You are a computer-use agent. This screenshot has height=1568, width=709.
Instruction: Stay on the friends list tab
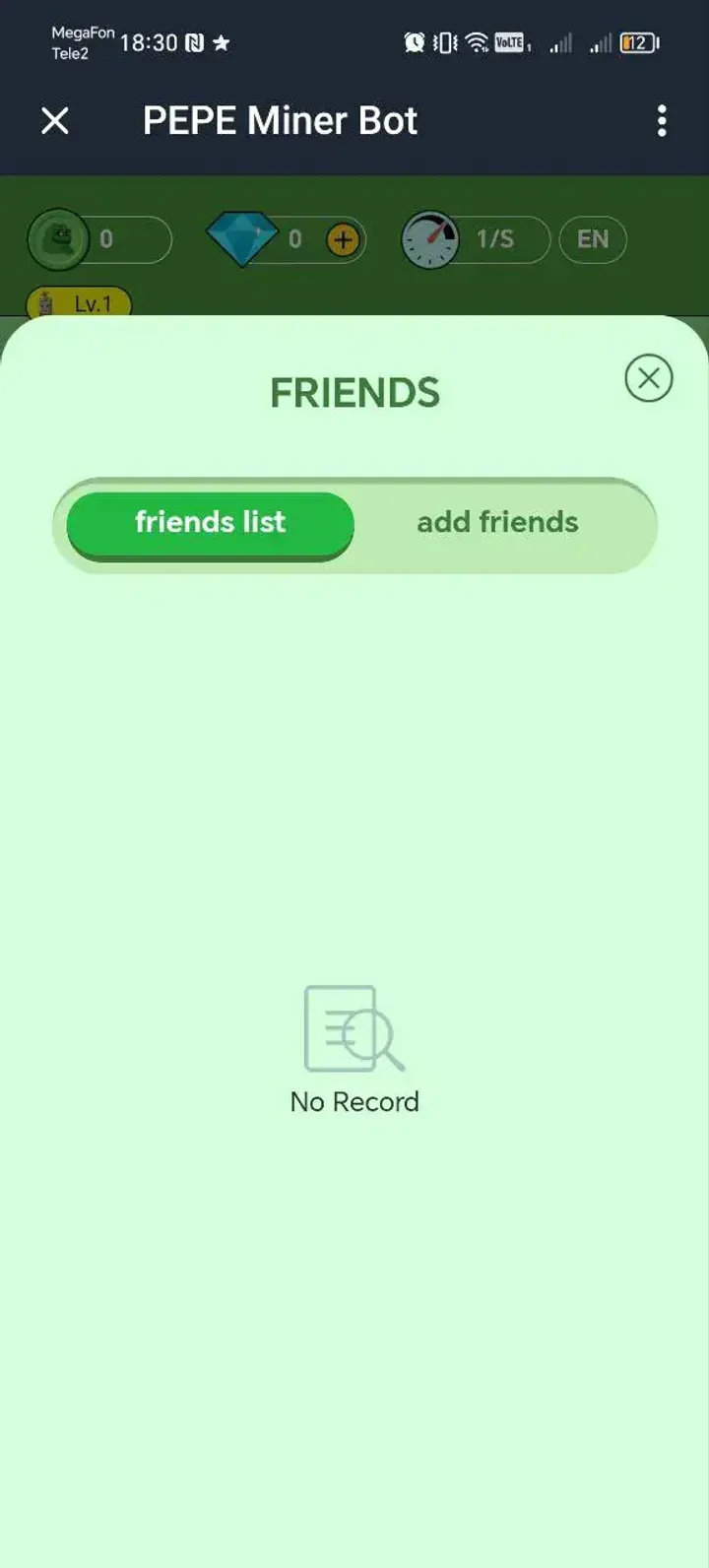click(x=210, y=522)
